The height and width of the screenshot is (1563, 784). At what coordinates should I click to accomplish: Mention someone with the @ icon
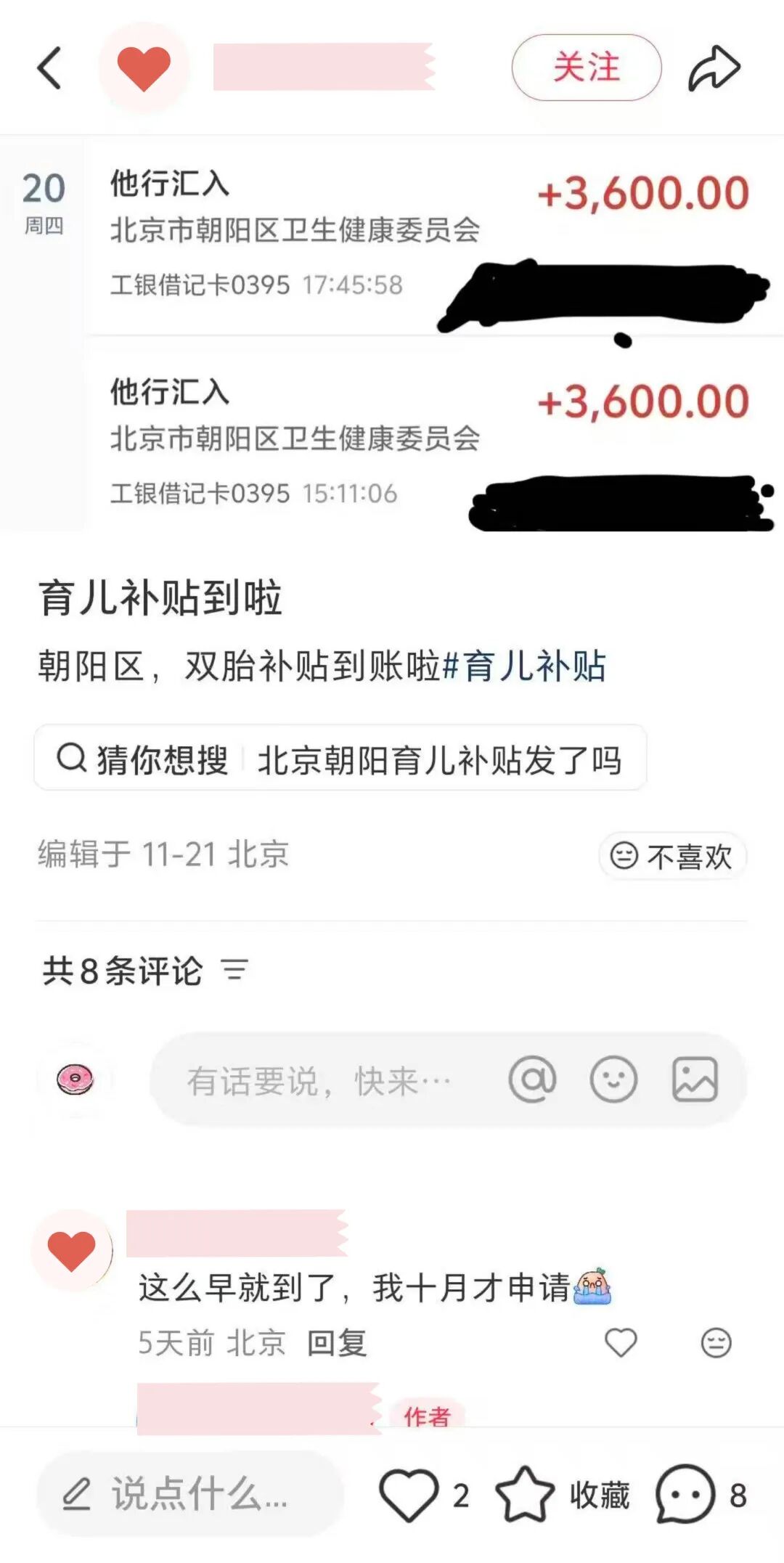click(532, 1080)
